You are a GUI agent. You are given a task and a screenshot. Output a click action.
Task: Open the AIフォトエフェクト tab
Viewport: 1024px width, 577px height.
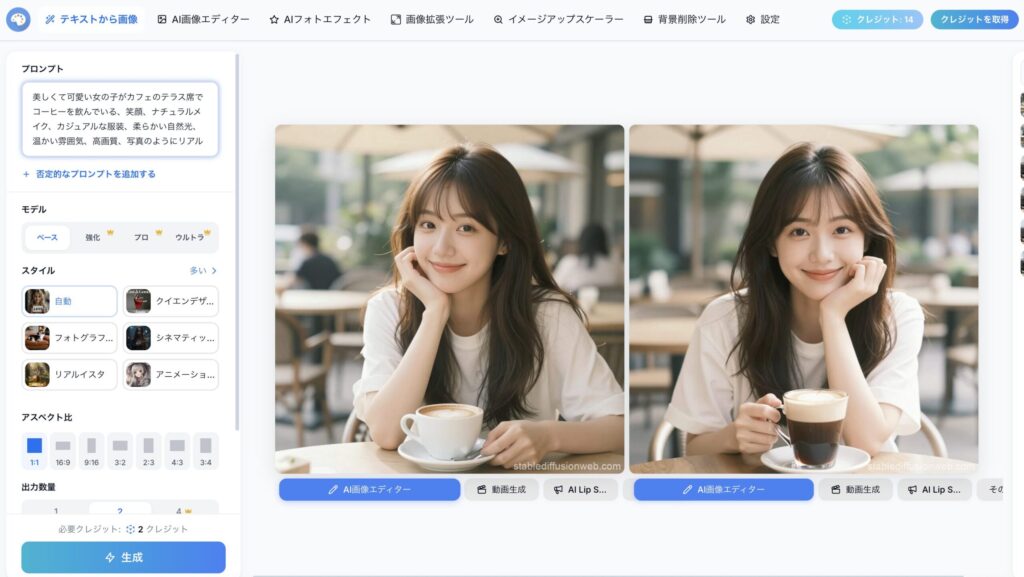point(320,19)
